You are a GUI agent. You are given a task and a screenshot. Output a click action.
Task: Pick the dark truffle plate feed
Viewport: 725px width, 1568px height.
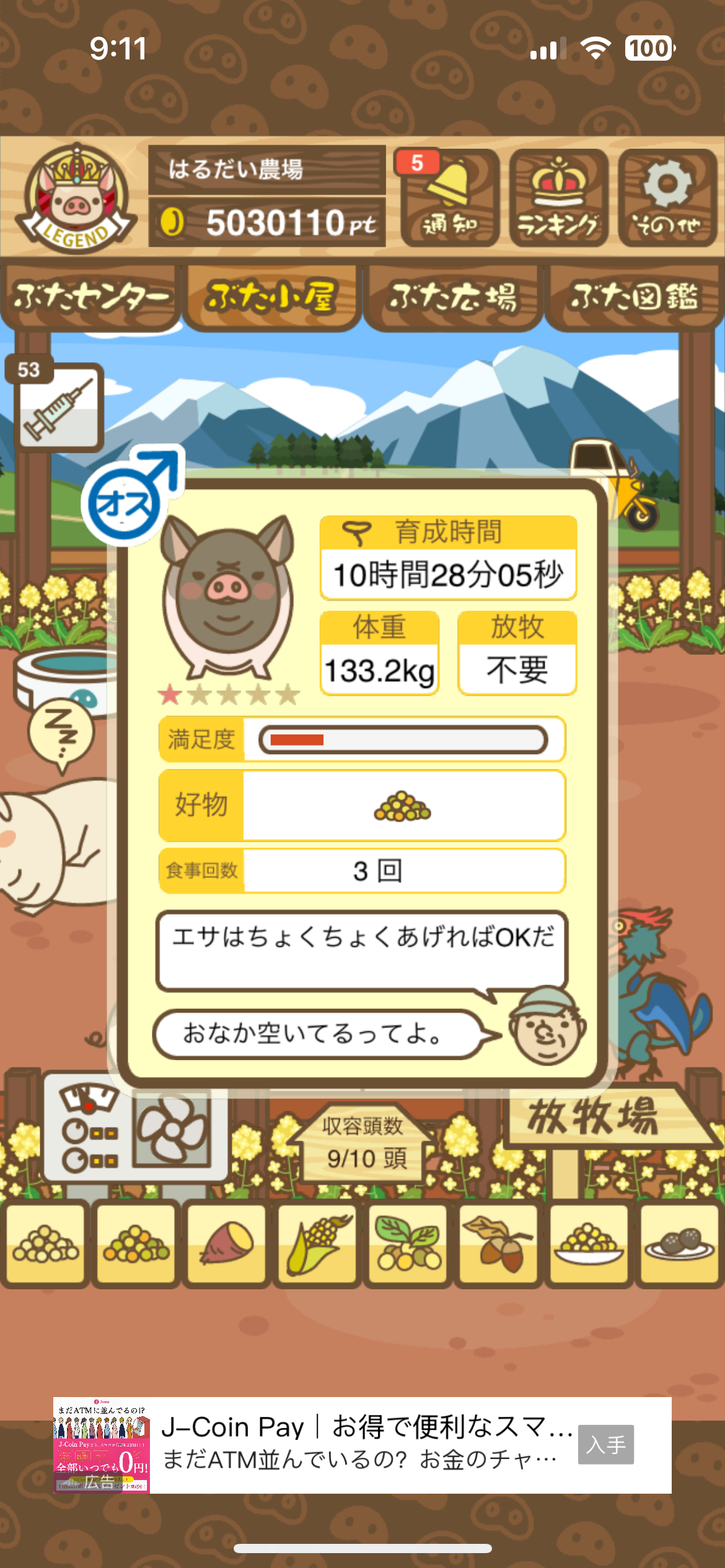tap(680, 1244)
